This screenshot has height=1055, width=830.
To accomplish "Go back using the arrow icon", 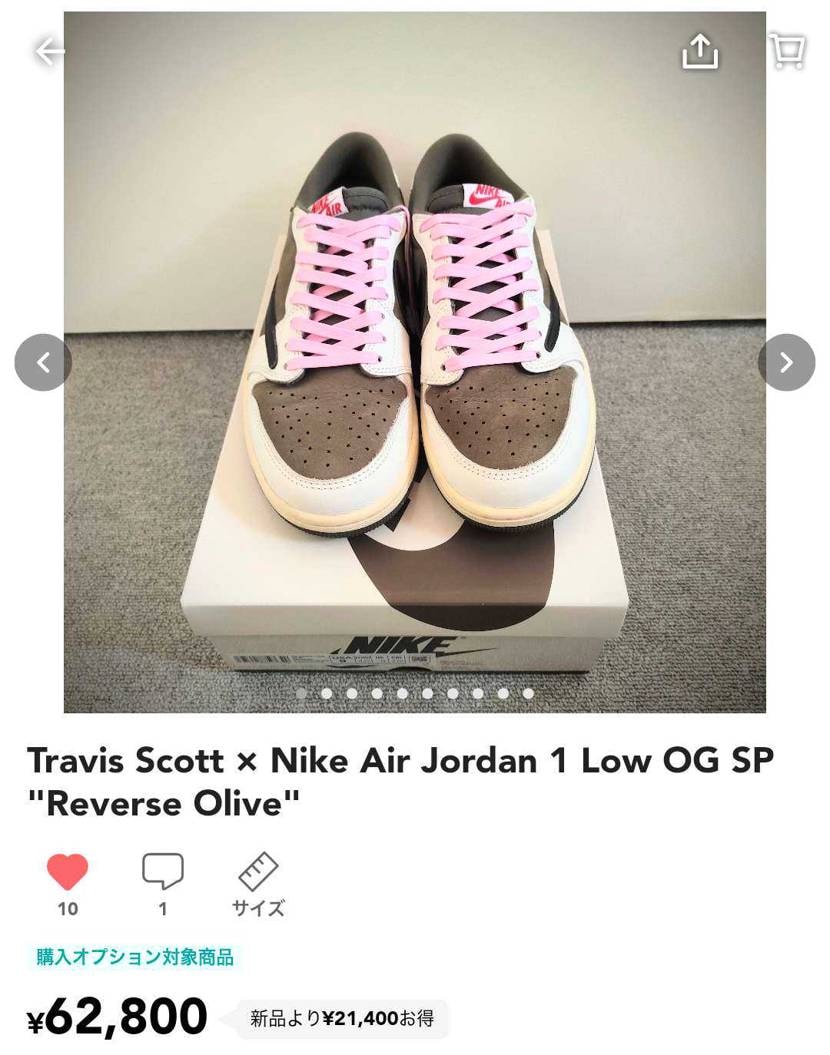I will (x=49, y=52).
